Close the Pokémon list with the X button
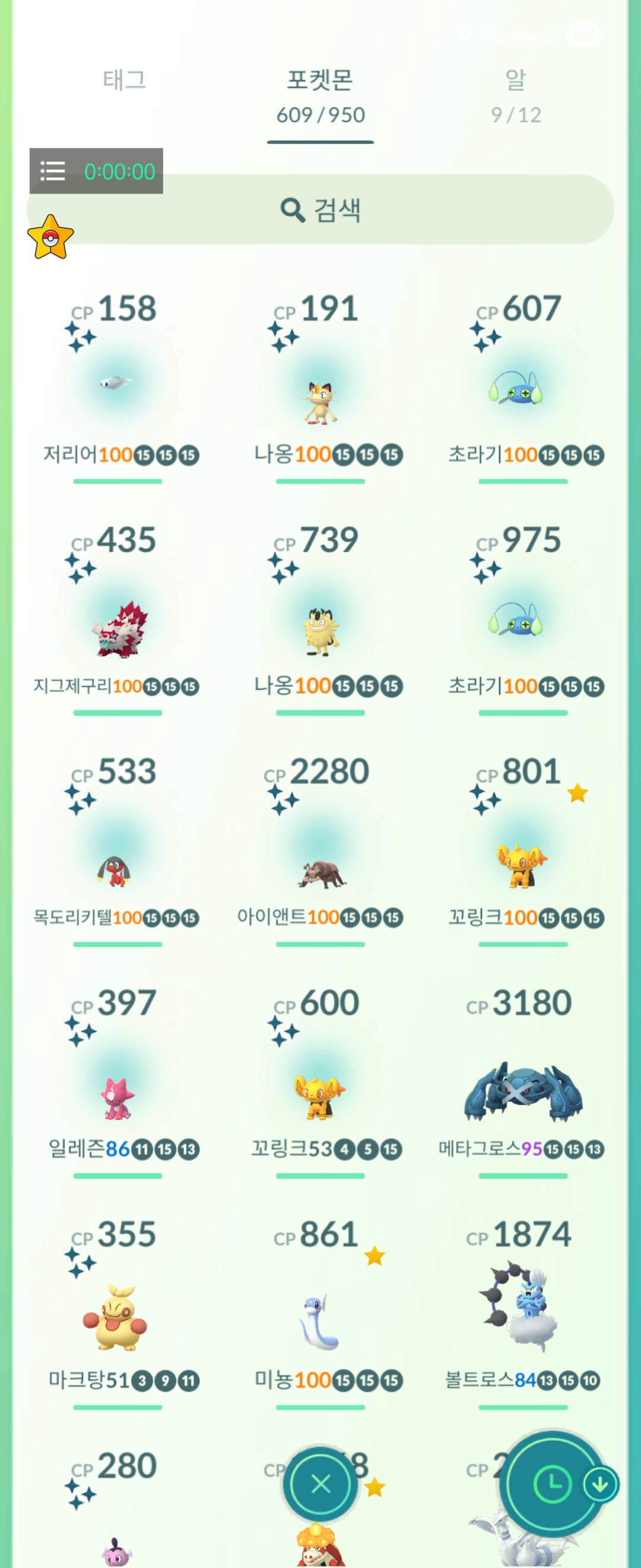 [320, 1484]
